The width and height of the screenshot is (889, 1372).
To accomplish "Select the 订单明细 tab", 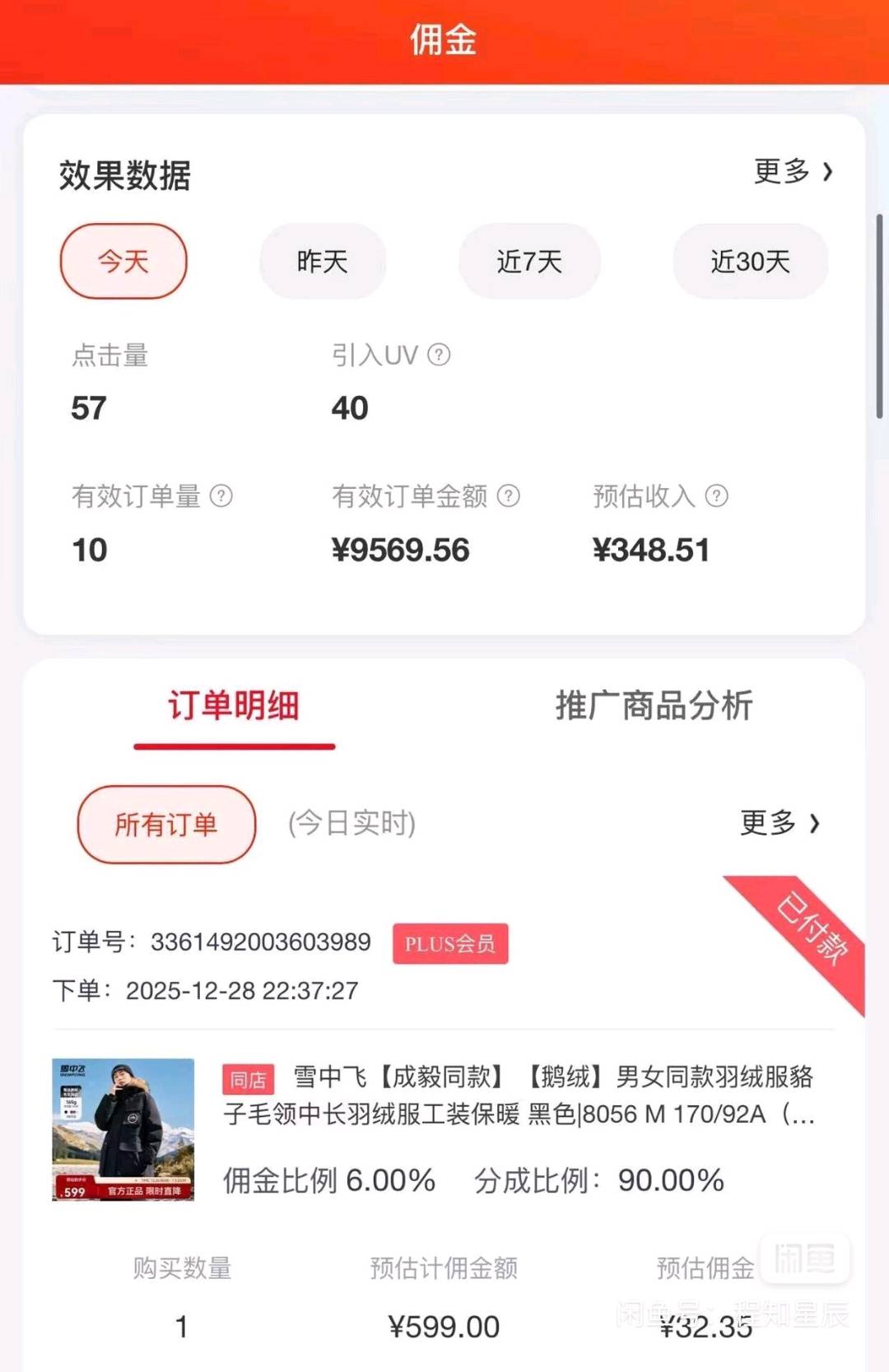I will pos(234,706).
